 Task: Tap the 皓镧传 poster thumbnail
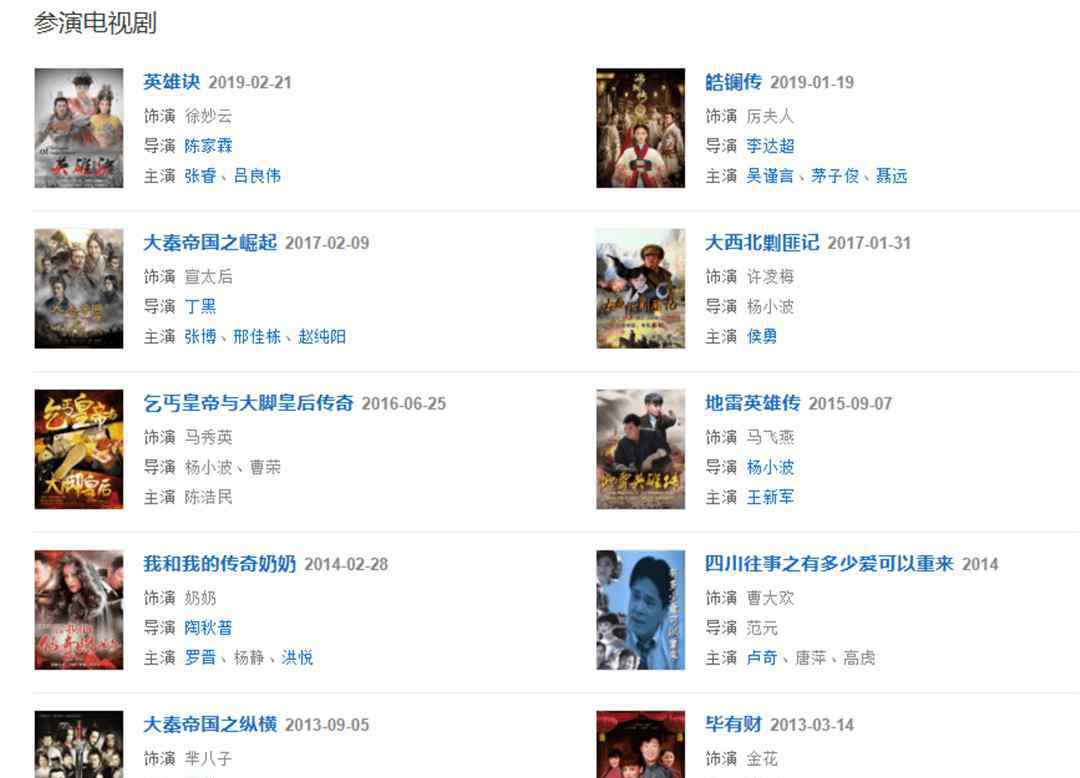(640, 128)
